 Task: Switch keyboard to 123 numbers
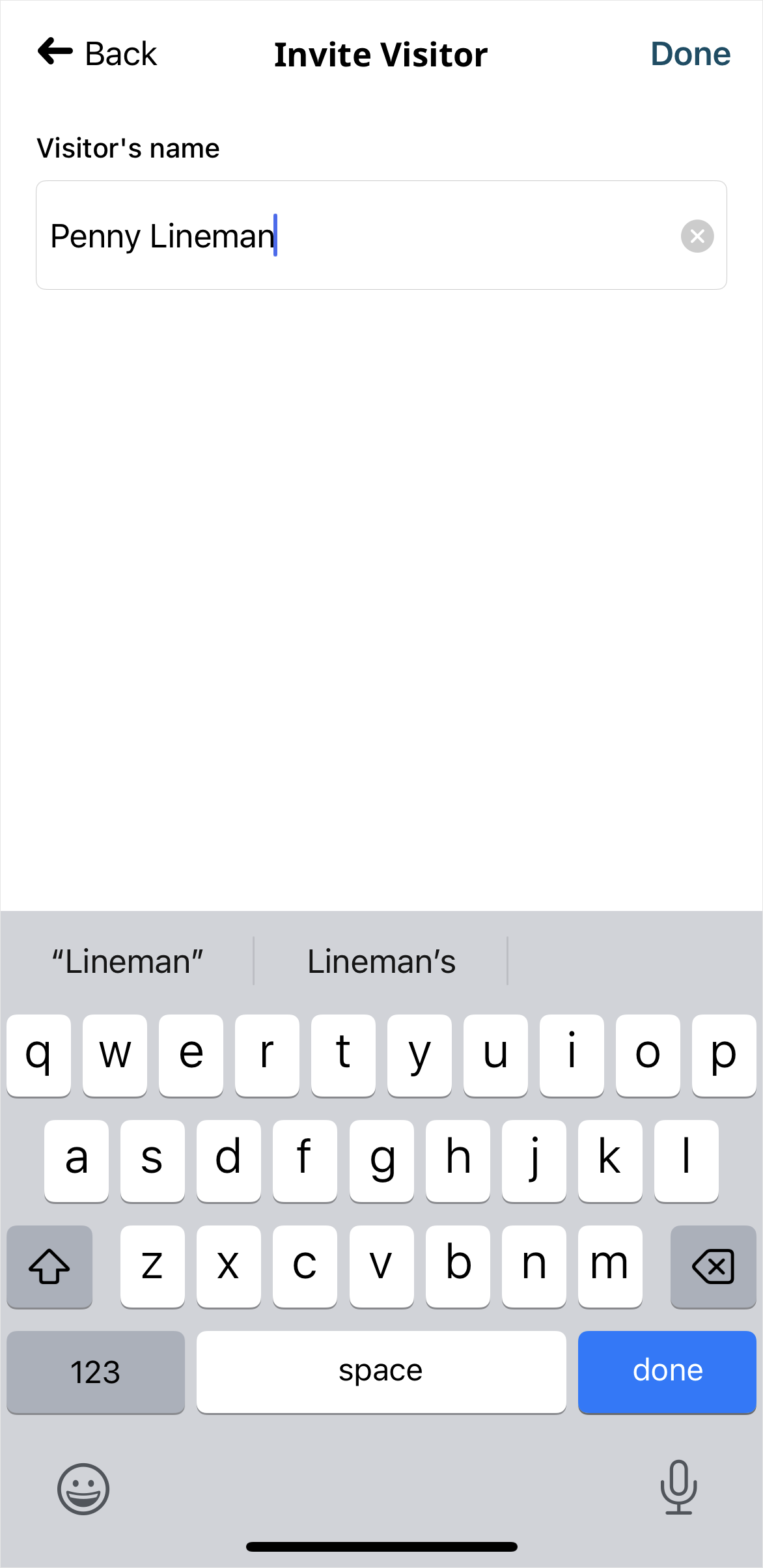[x=96, y=1371]
